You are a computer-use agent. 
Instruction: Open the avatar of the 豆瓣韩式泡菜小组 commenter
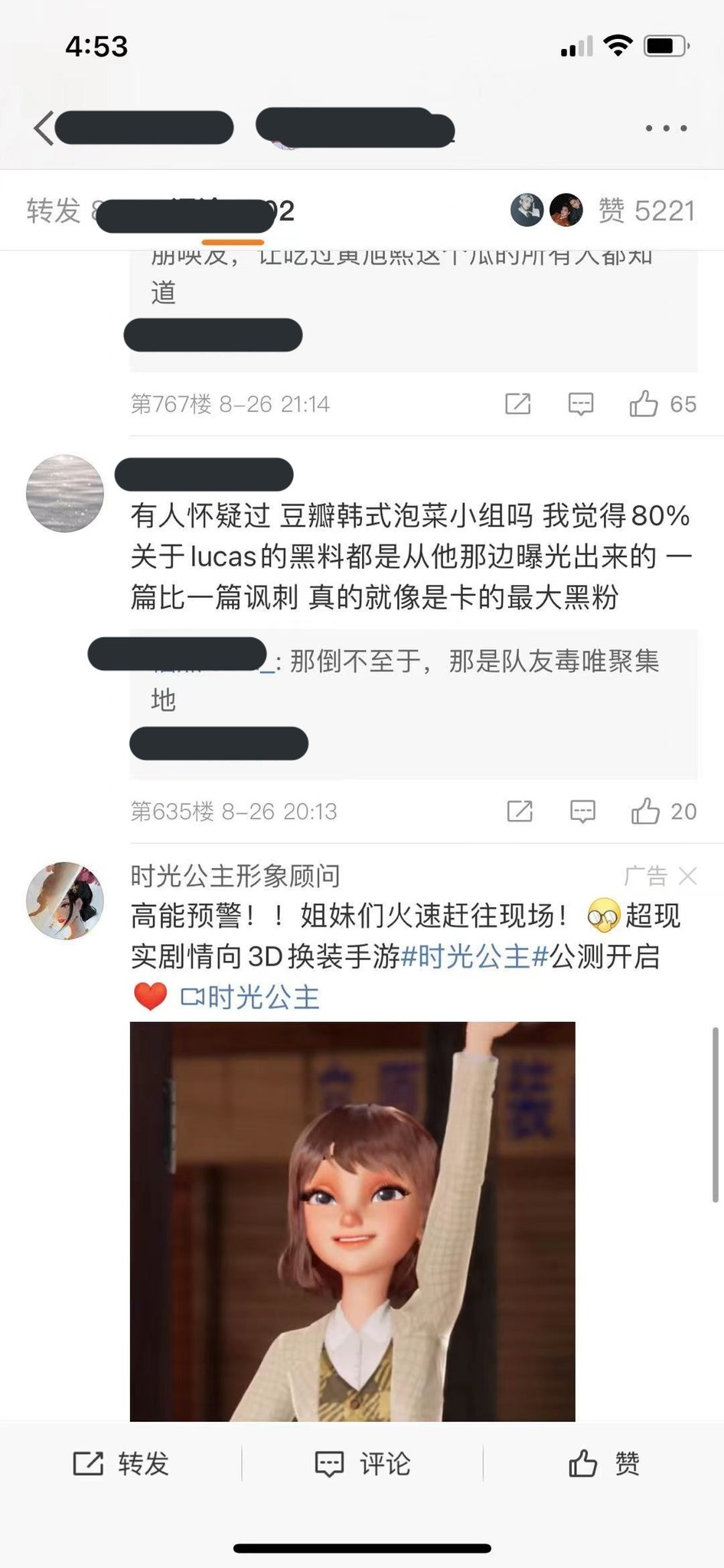click(65, 493)
